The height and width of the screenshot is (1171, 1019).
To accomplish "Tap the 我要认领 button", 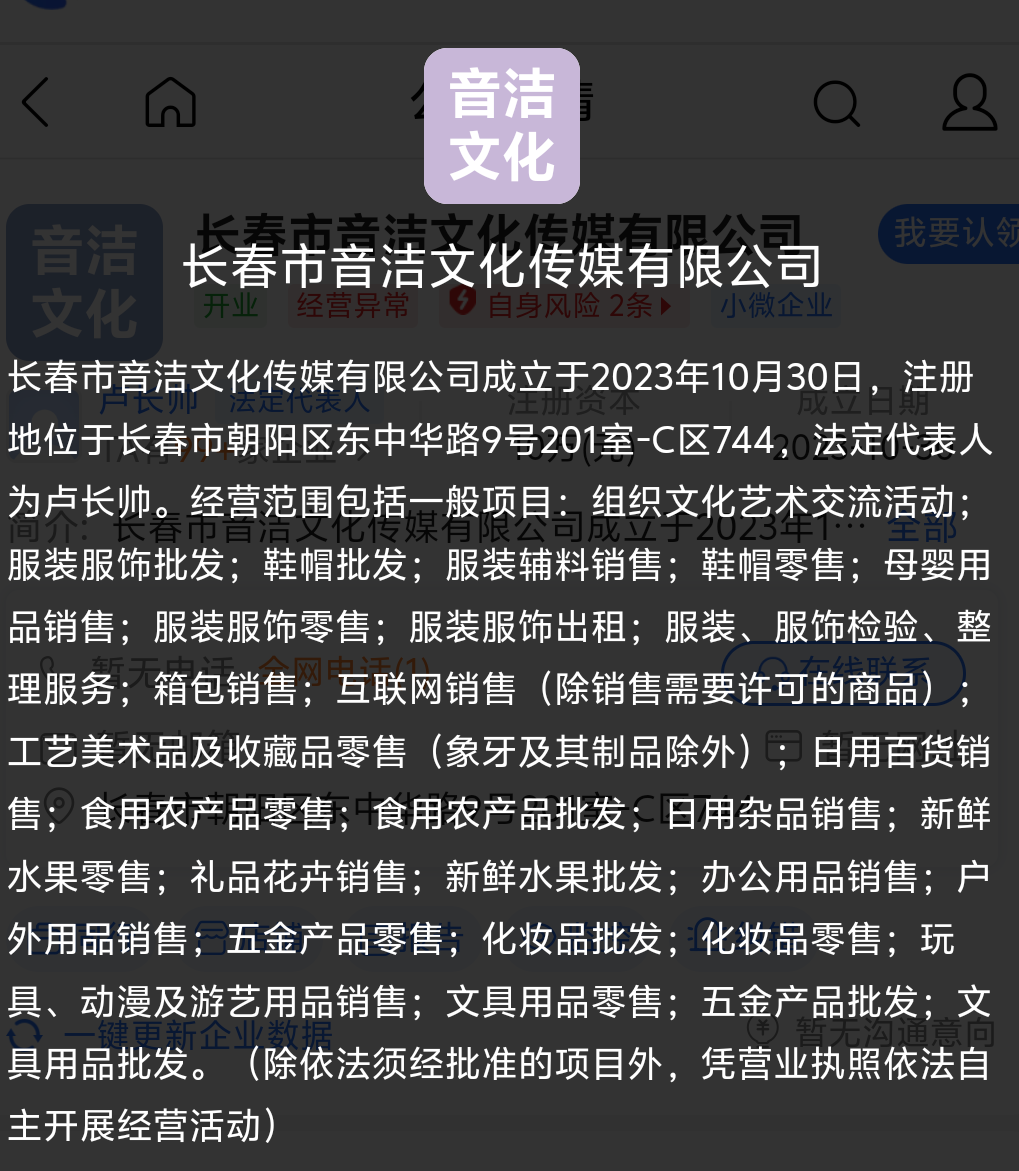I will click(x=950, y=235).
